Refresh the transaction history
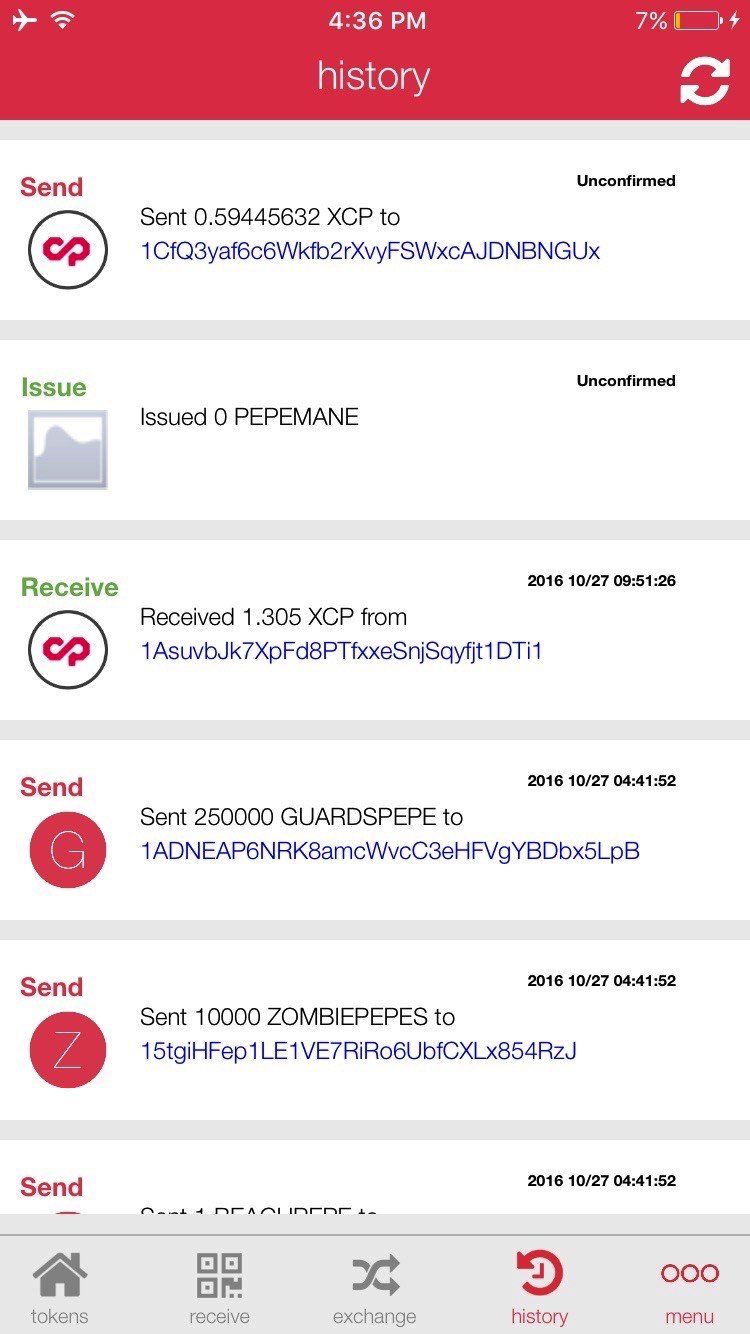This screenshot has width=750, height=1334. (x=705, y=81)
